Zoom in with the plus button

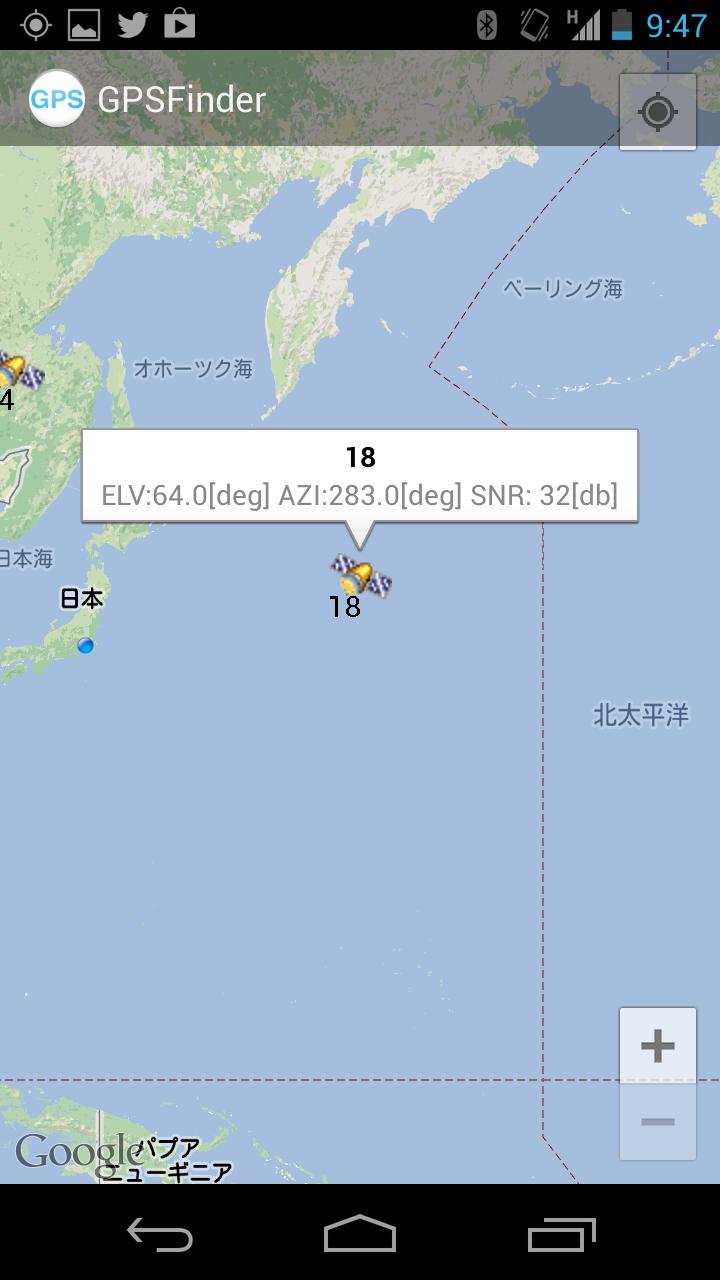click(658, 1046)
